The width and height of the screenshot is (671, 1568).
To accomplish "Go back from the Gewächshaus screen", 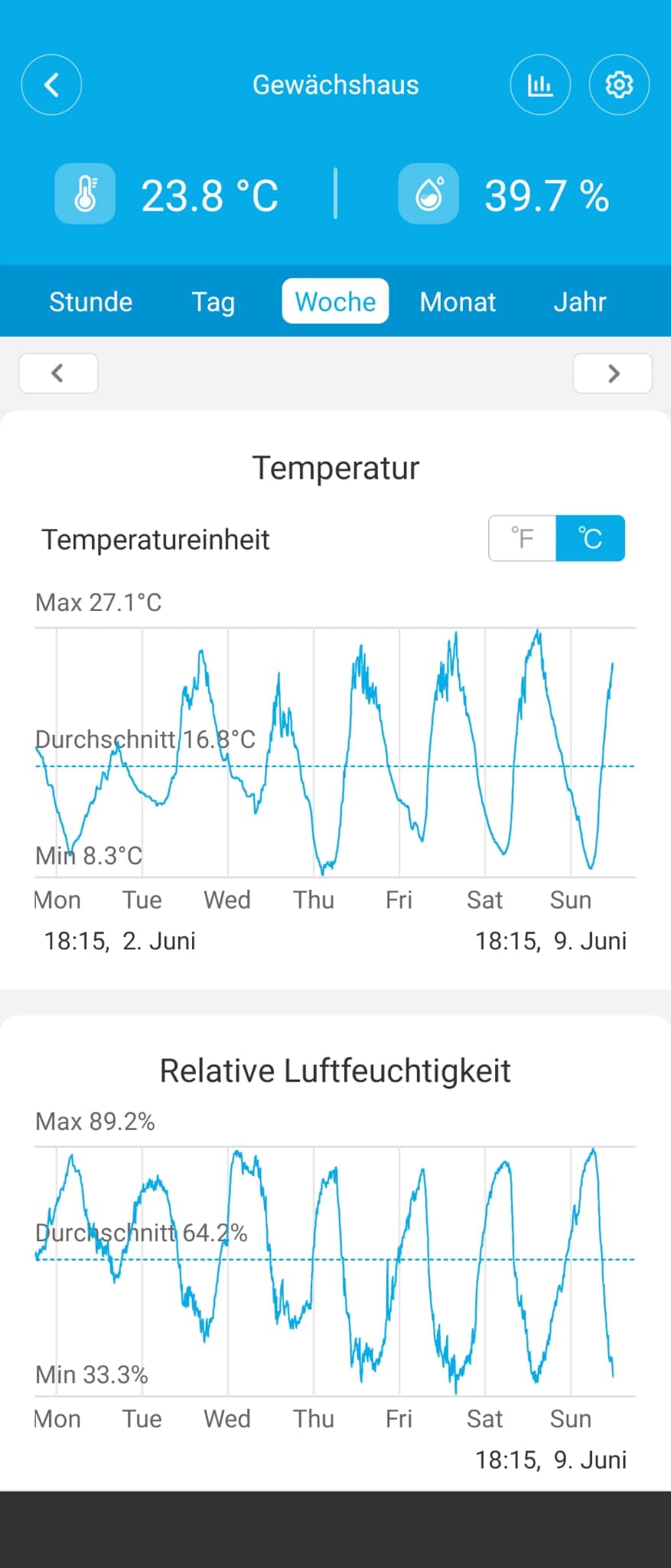I will pyautogui.click(x=51, y=85).
